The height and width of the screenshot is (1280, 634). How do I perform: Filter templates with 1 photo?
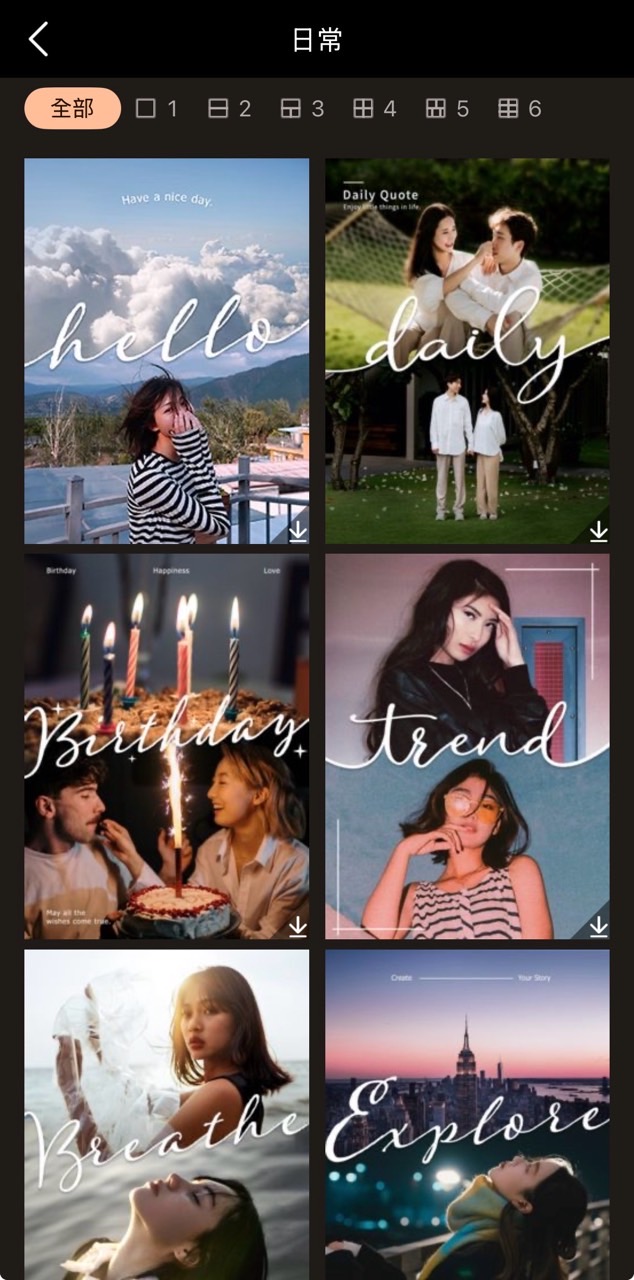coord(157,108)
